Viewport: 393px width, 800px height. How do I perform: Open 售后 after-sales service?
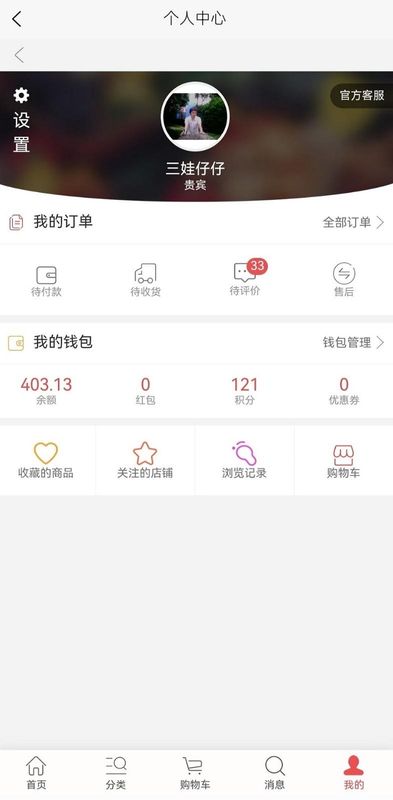(x=344, y=281)
